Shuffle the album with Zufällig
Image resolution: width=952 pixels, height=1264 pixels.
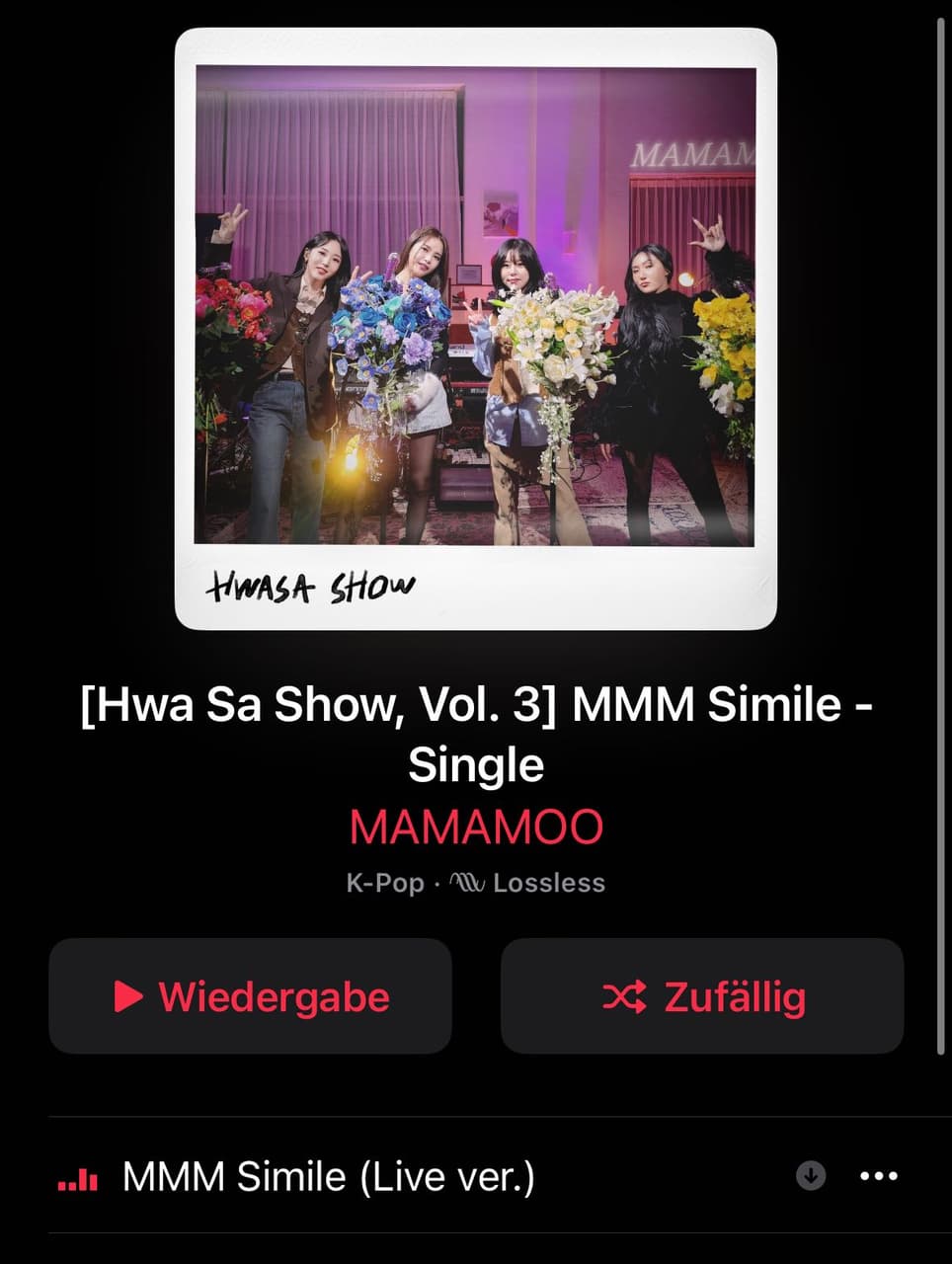(x=702, y=996)
